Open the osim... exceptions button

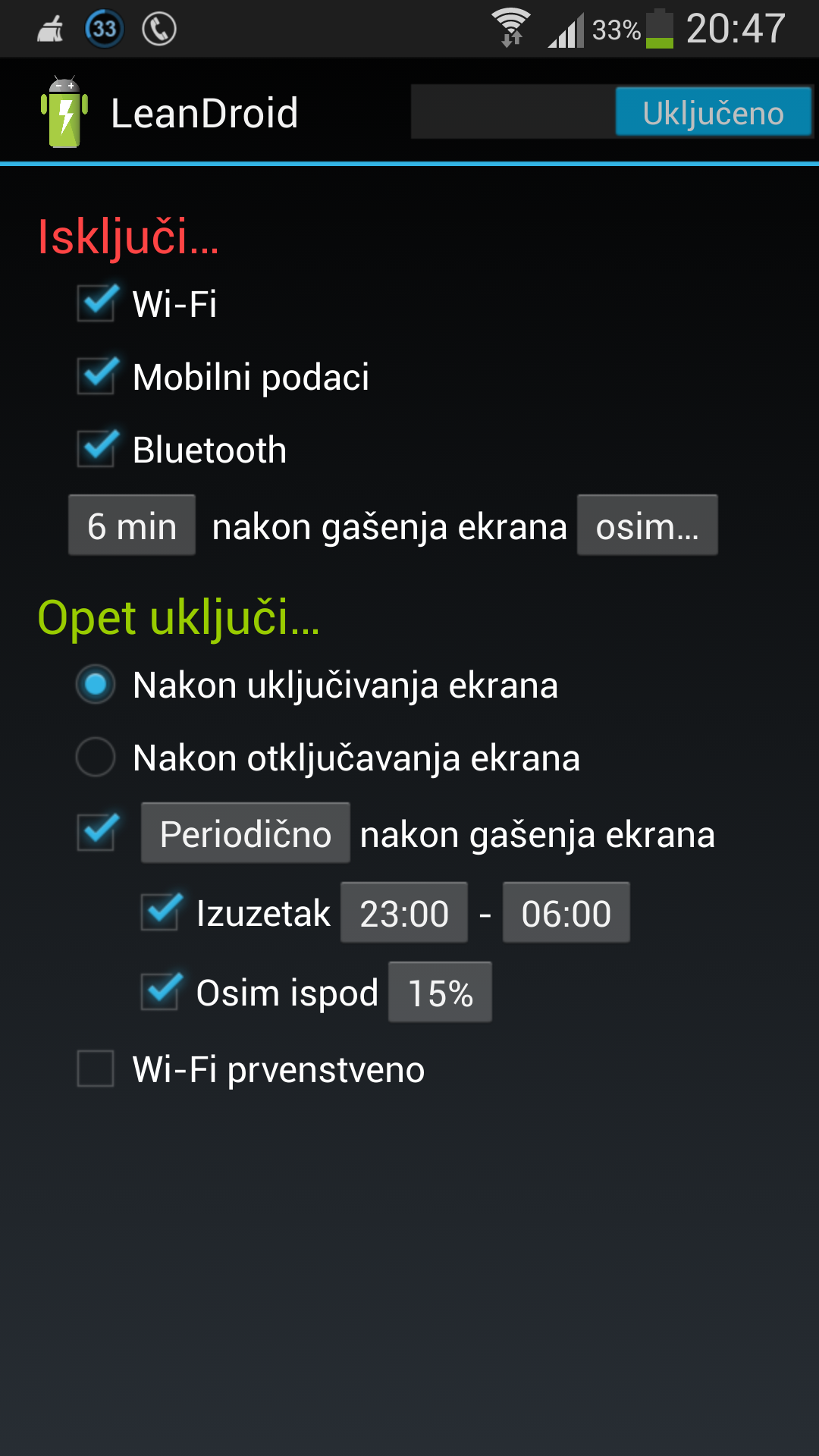[x=647, y=526]
